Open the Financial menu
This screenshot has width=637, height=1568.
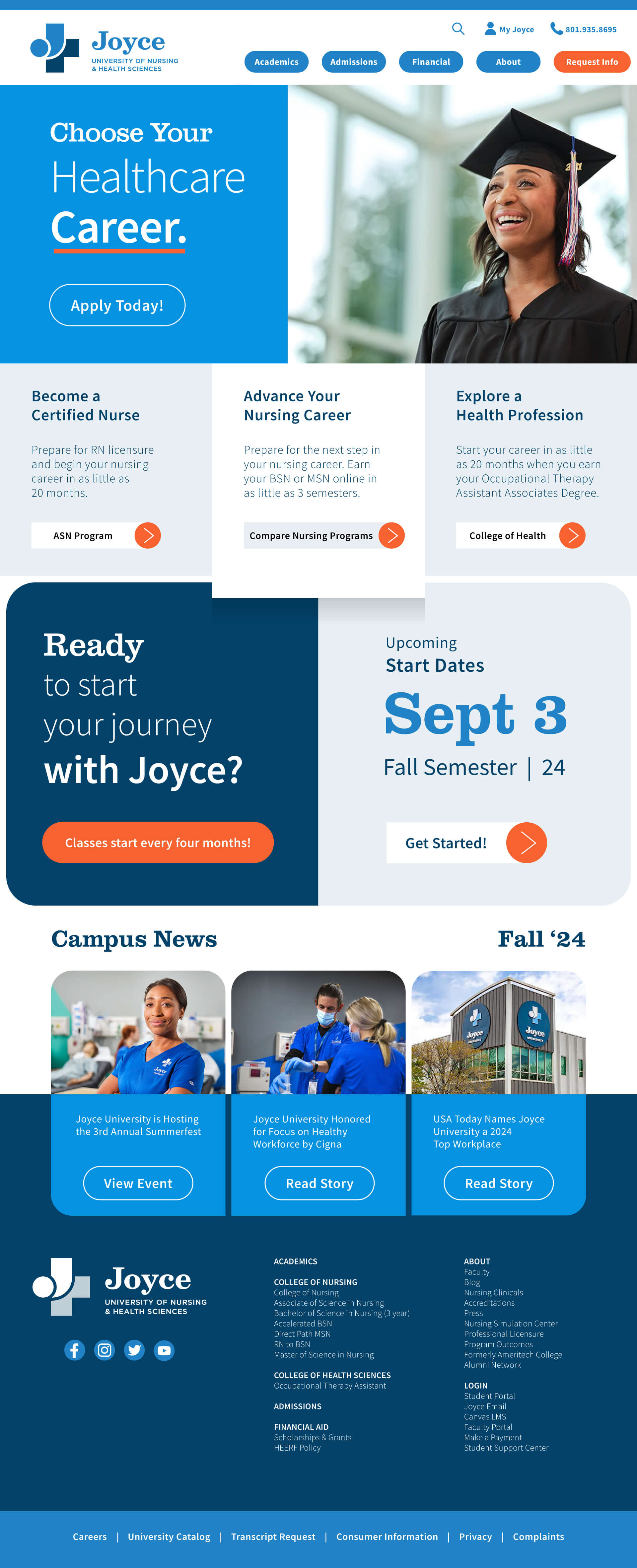click(431, 62)
